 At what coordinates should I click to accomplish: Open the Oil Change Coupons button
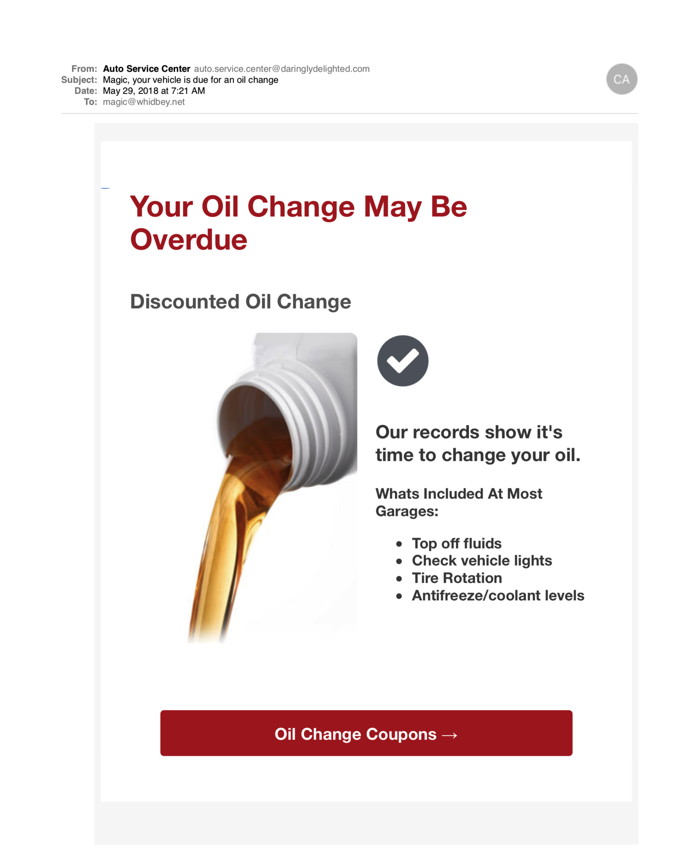coord(366,733)
